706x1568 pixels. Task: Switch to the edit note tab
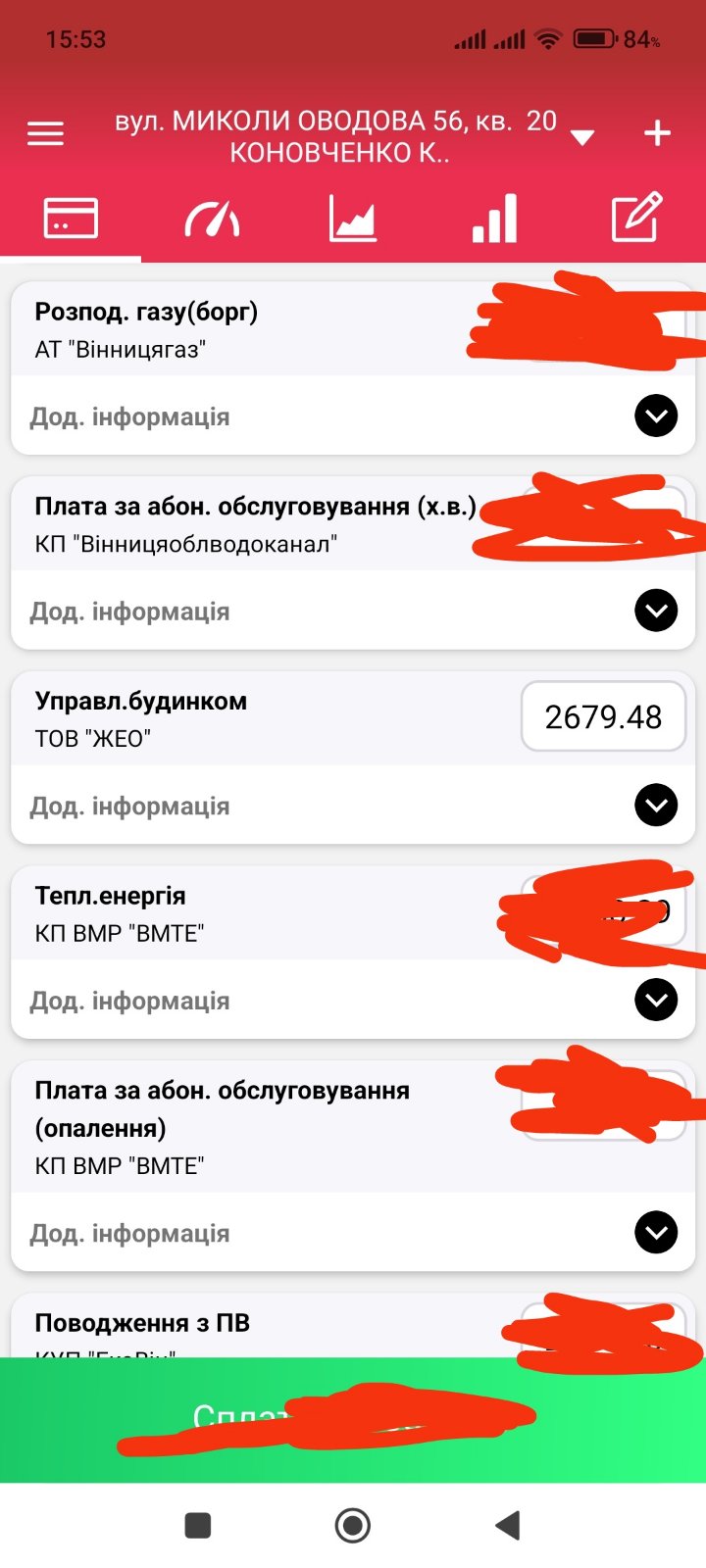click(636, 219)
